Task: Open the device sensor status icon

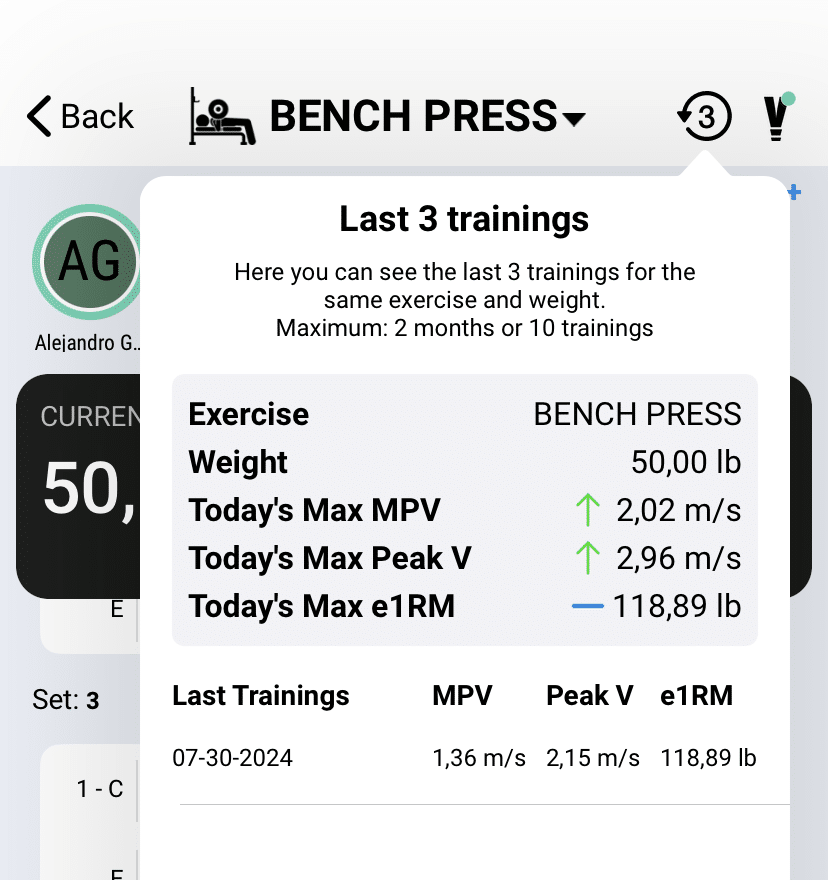Action: pos(777,117)
